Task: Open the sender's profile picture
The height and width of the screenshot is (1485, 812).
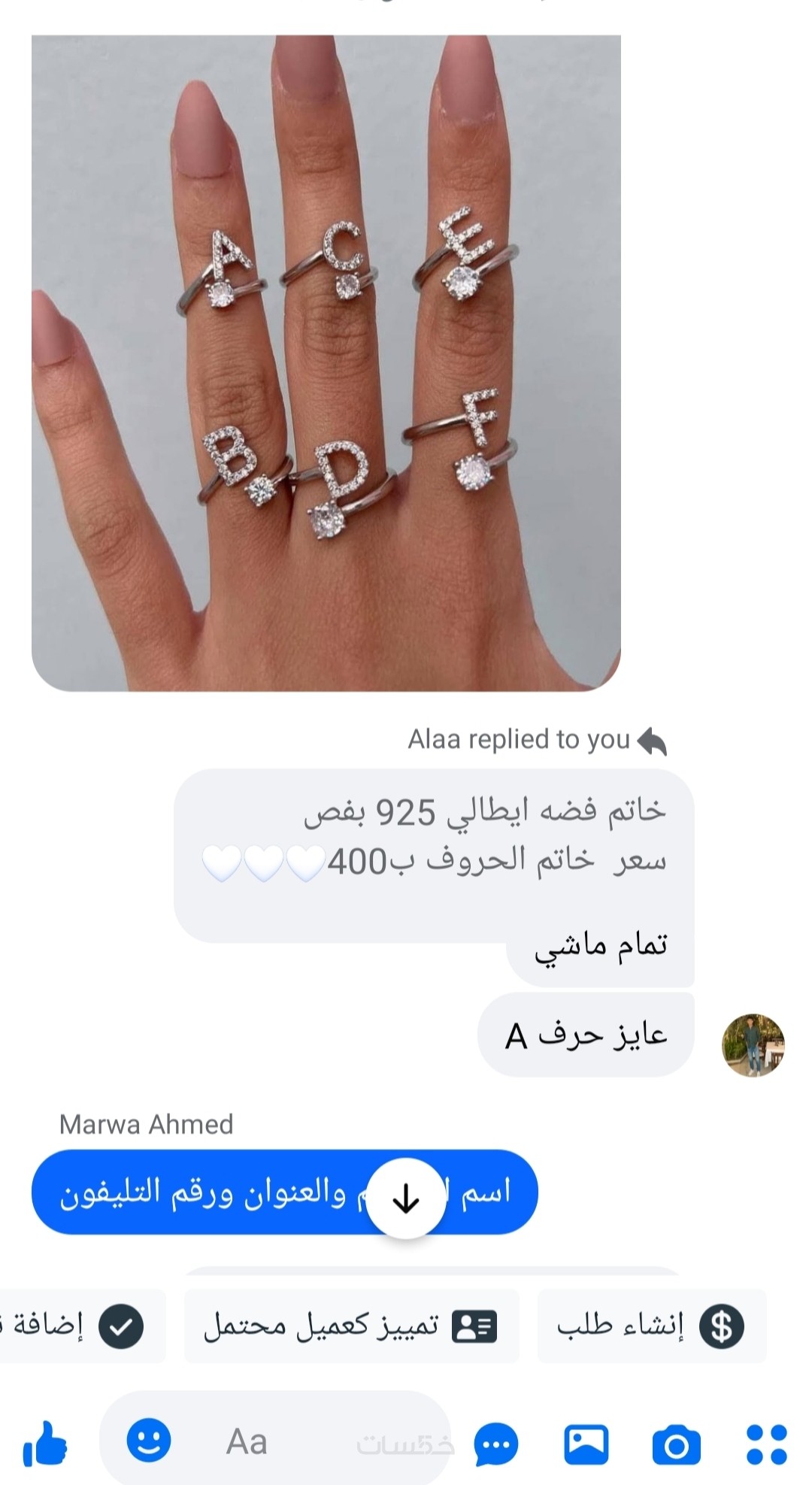Action: pos(753,1045)
